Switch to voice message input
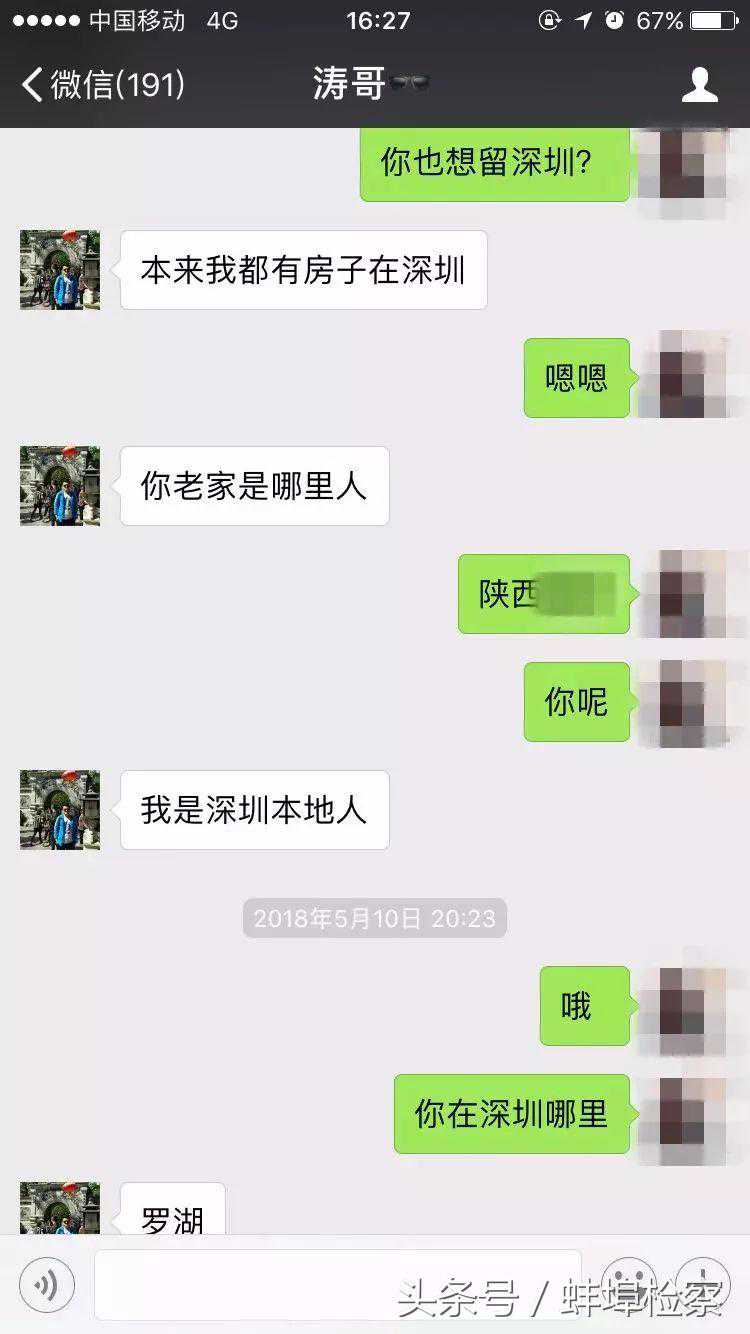The height and width of the screenshot is (1334, 750). [x=47, y=1284]
